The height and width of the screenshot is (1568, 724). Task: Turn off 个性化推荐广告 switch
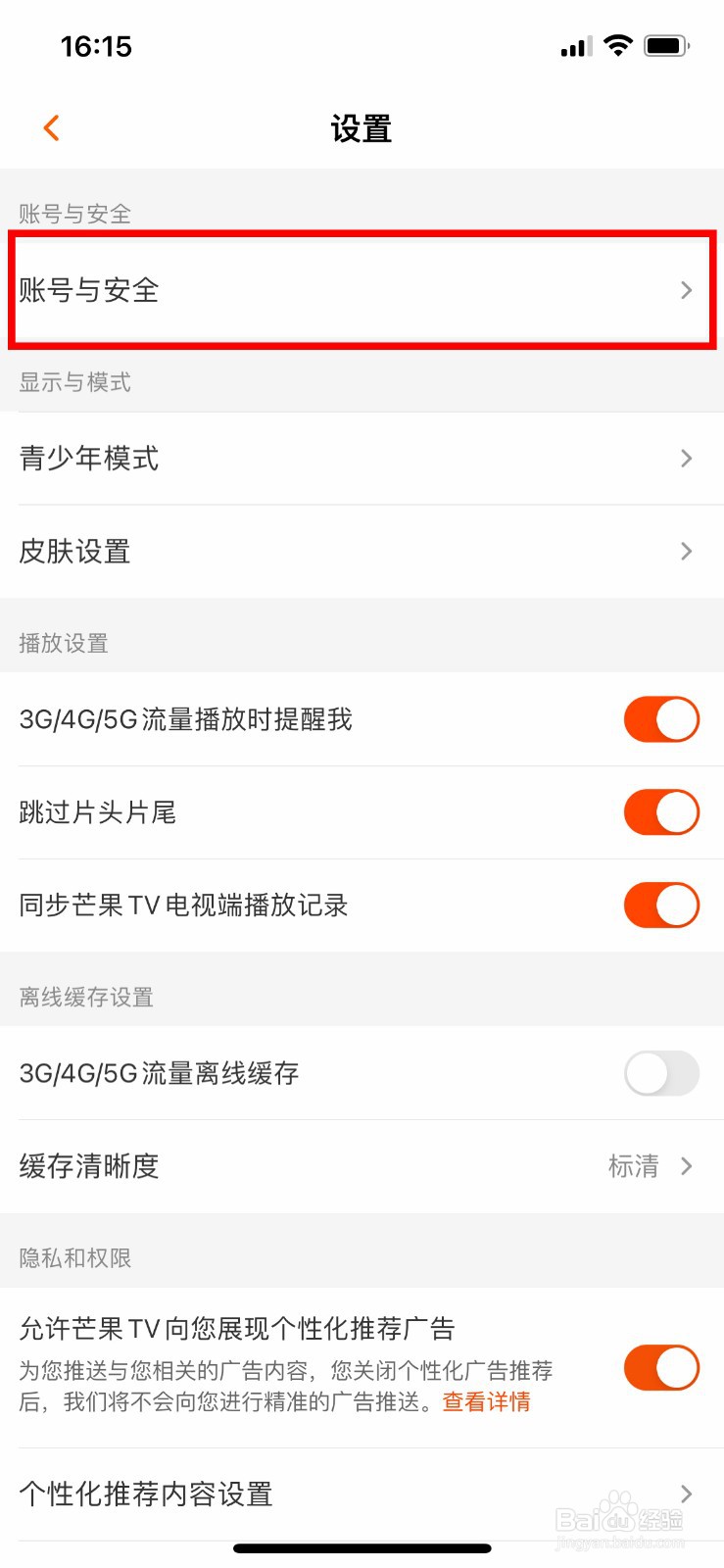(661, 1368)
